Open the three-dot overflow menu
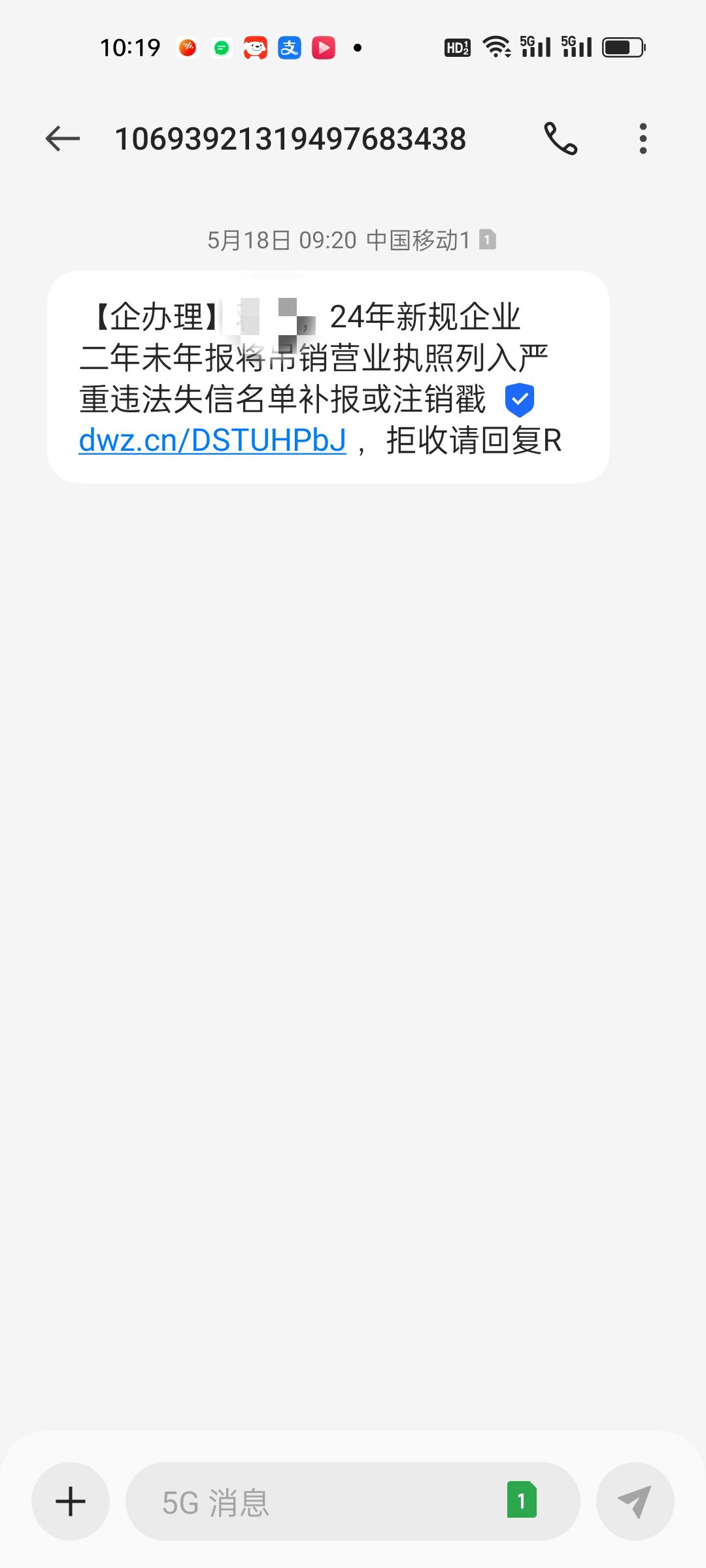Viewport: 706px width, 1568px height. tap(643, 139)
